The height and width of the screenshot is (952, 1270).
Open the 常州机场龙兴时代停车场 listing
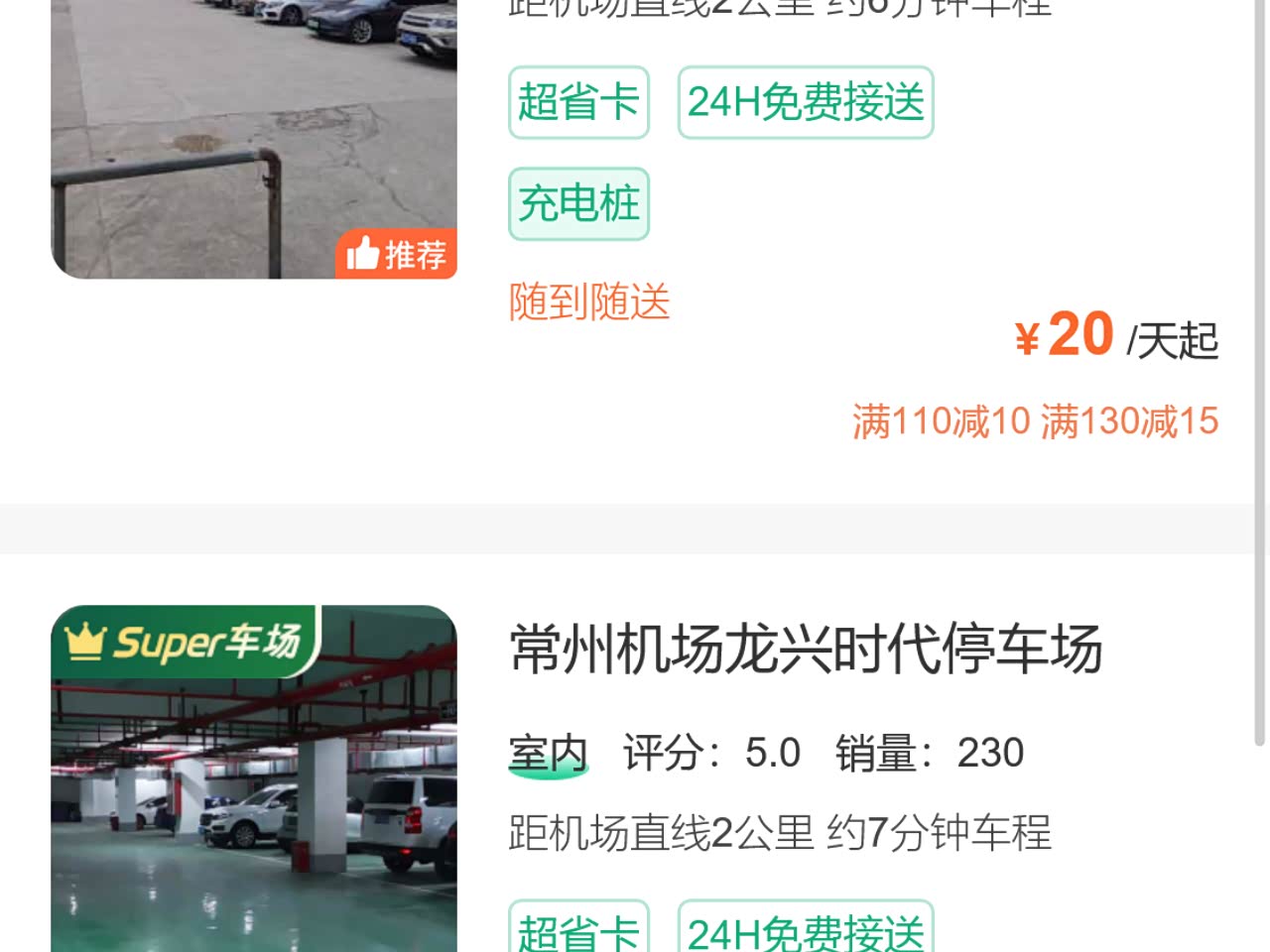(805, 650)
